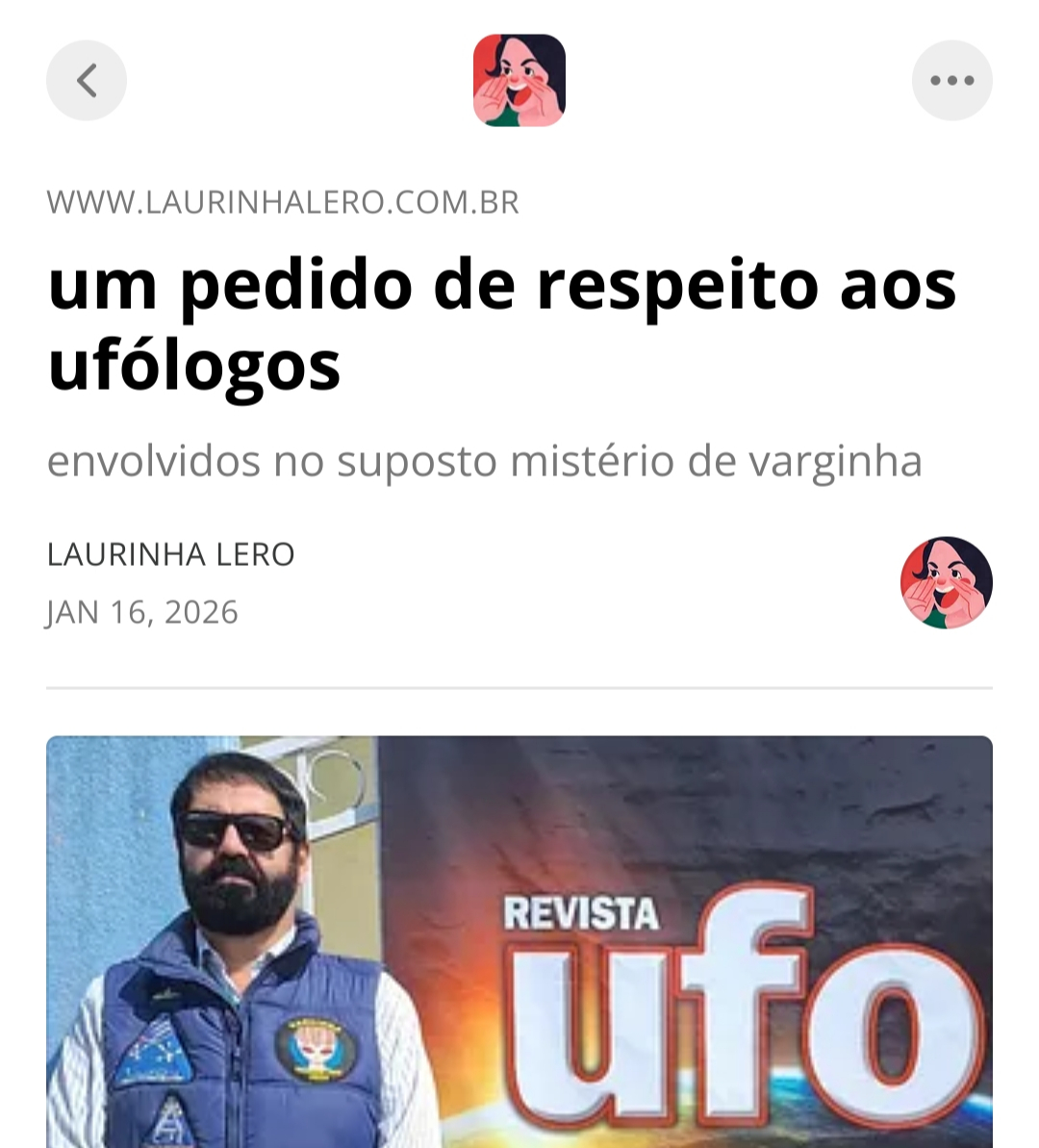This screenshot has width=1039, height=1148.
Task: Visit the www.laurinhalero.com.br link
Action: coord(283,202)
